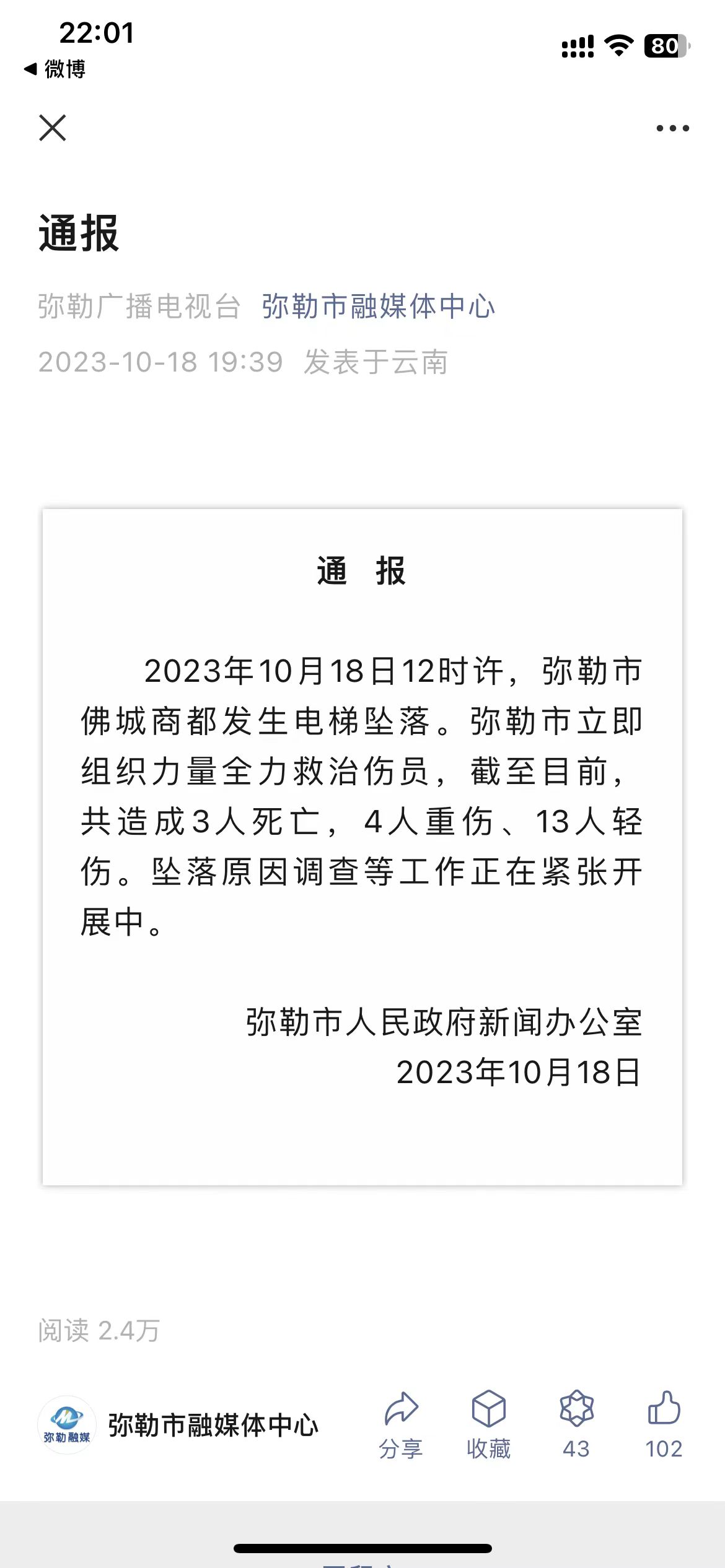725x1568 pixels.
Task: Tap the 弥勒市融媒体中心 profile at the bottom
Action: 180,1424
